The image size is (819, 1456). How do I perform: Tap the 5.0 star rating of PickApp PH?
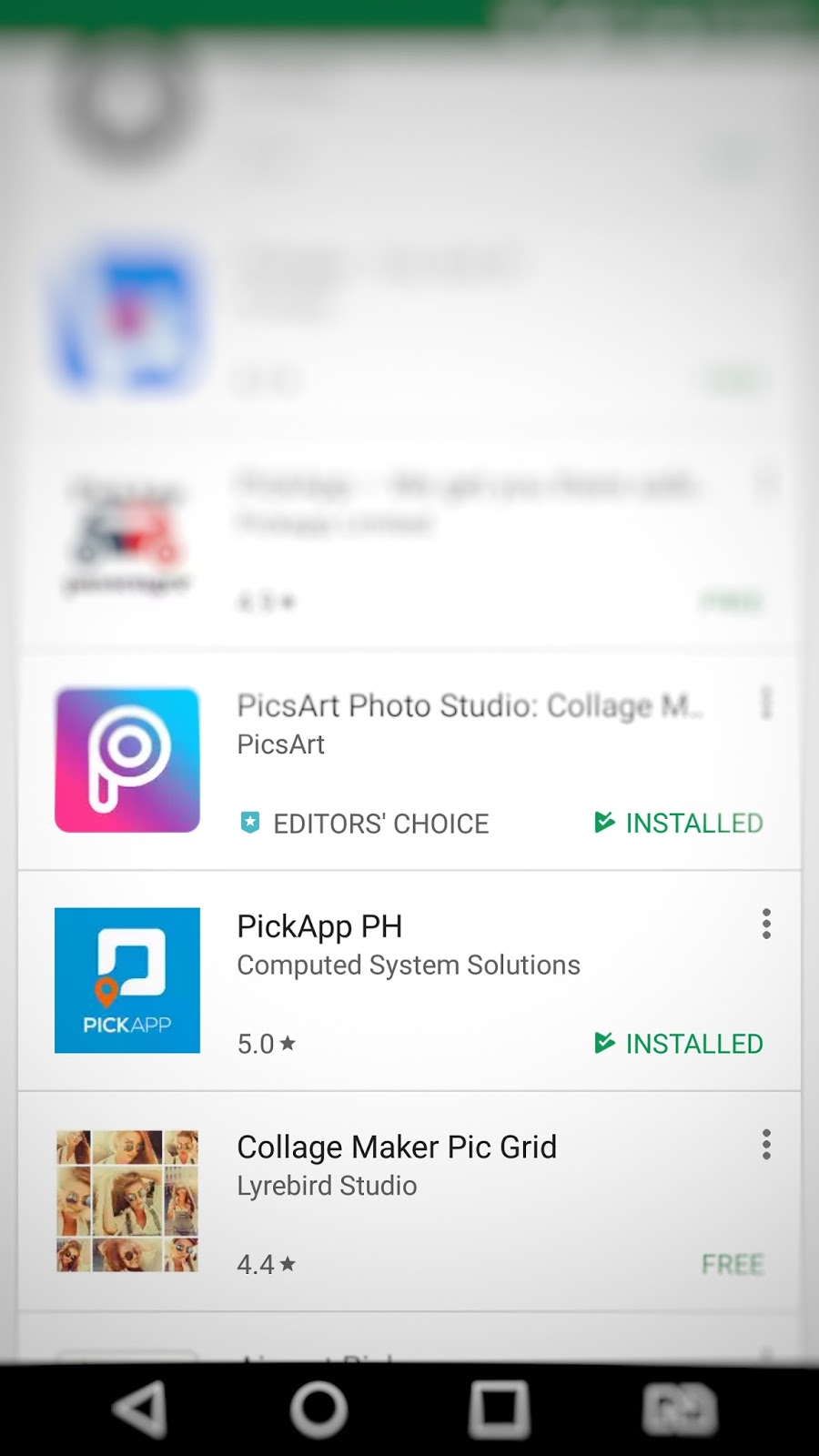[x=264, y=1043]
